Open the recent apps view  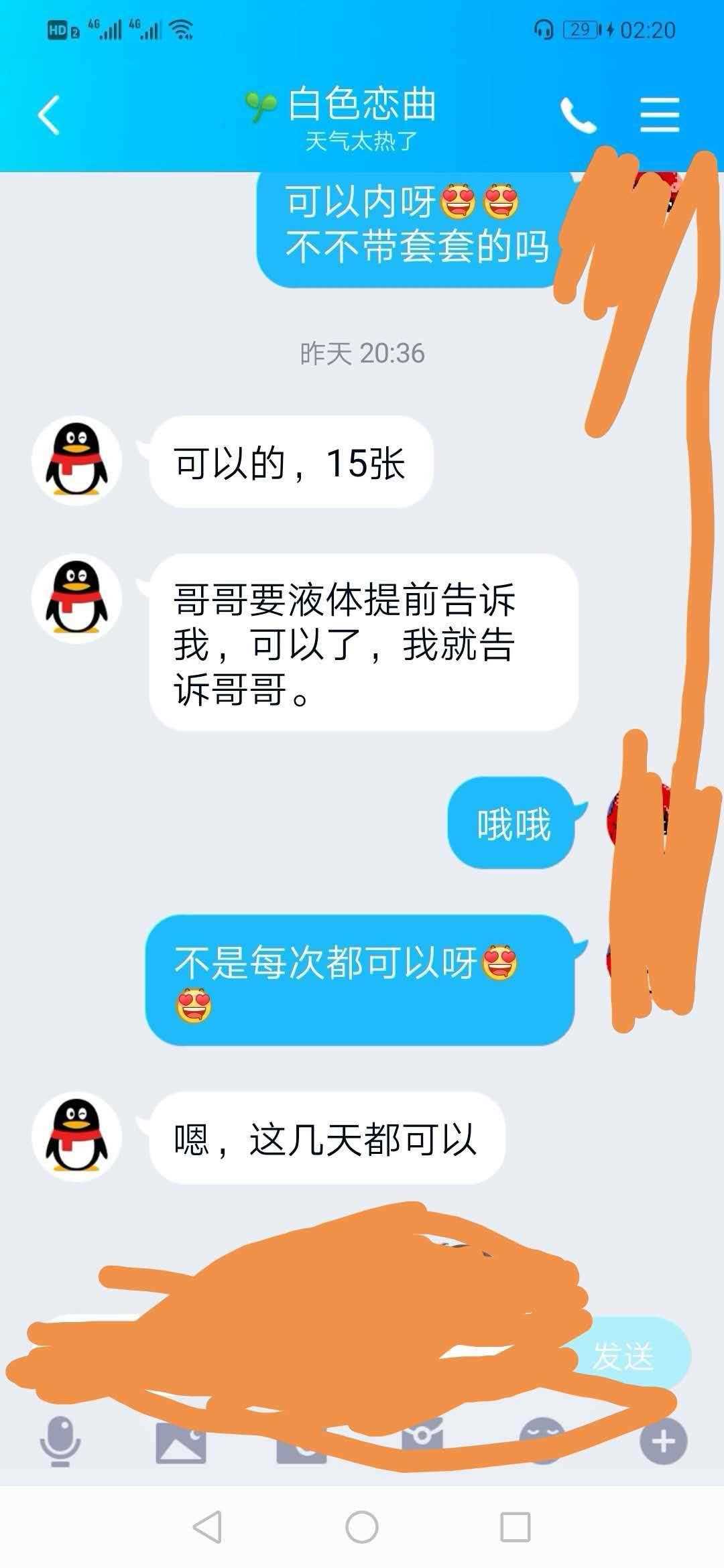pos(516,1528)
